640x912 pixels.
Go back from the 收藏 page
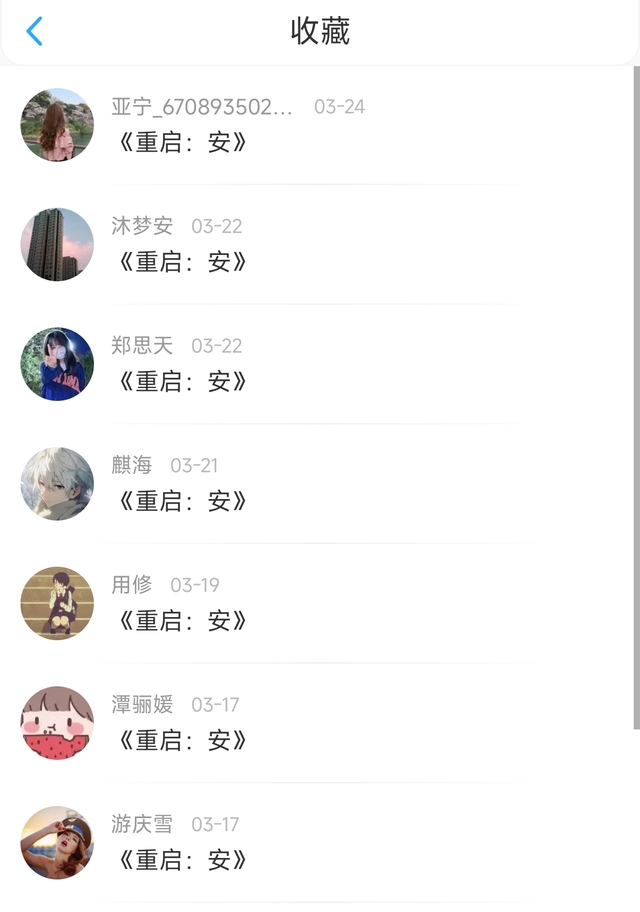click(34, 31)
